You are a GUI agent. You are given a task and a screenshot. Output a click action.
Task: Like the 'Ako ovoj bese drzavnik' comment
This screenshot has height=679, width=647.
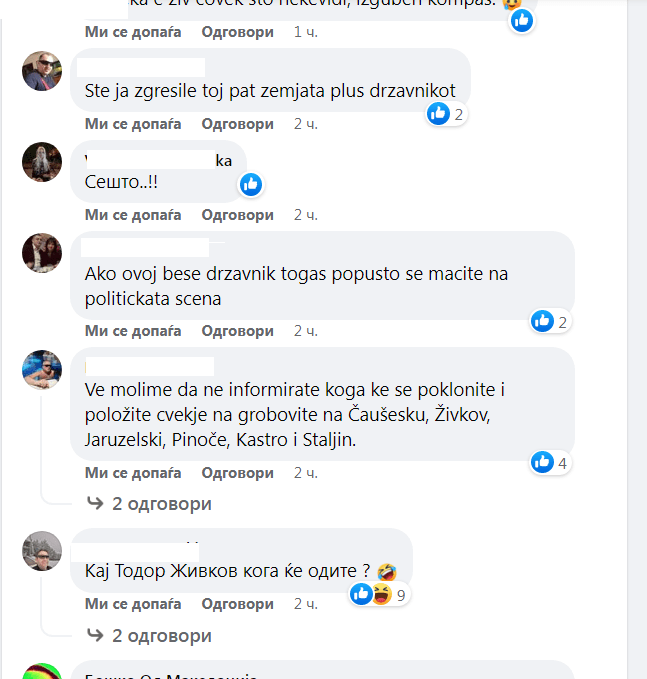(x=133, y=330)
